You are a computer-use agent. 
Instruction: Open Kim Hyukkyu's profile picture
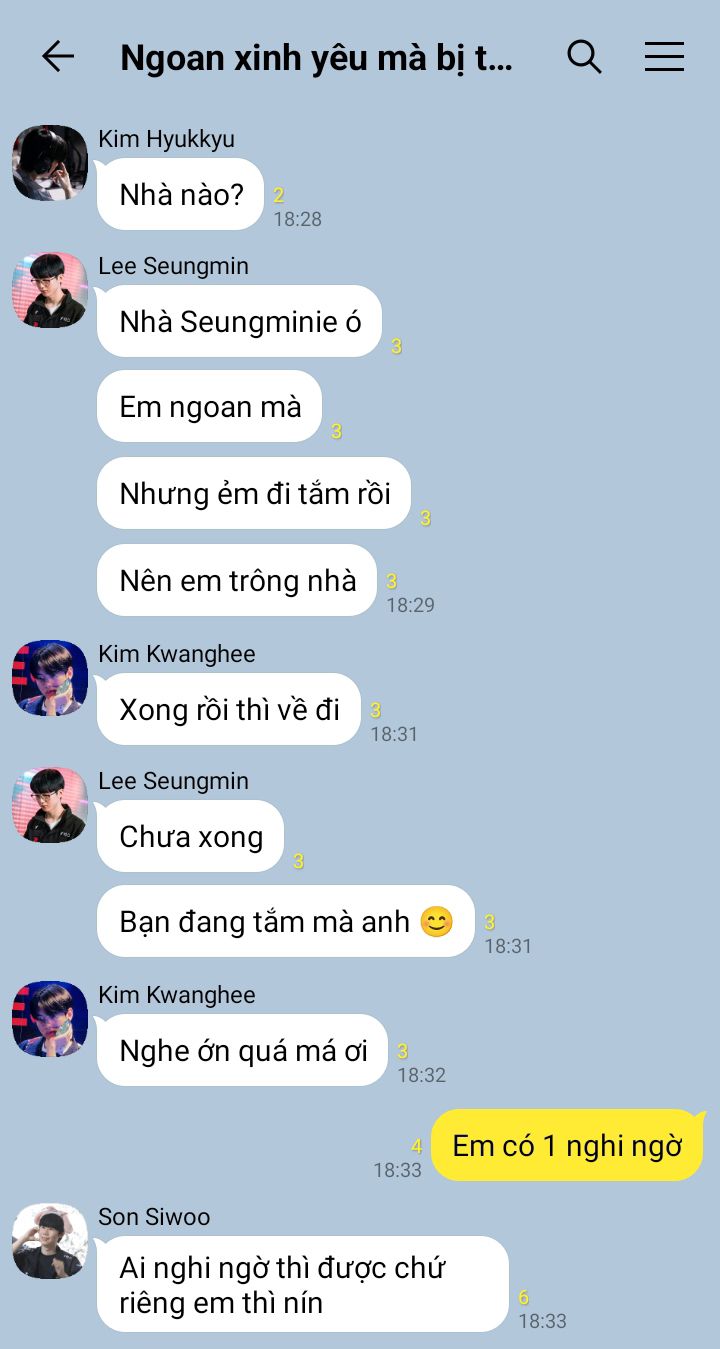pos(50,163)
